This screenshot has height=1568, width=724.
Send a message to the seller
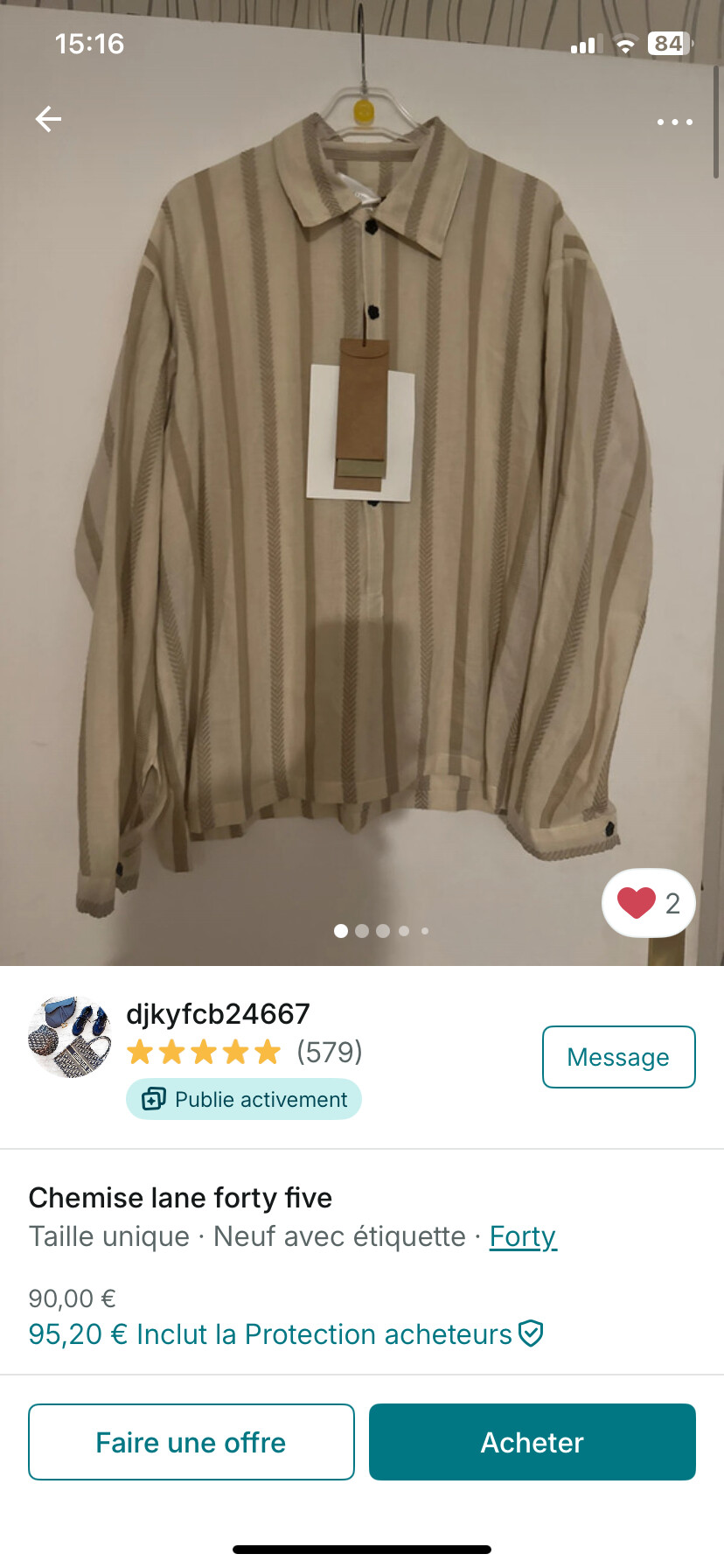click(618, 1057)
